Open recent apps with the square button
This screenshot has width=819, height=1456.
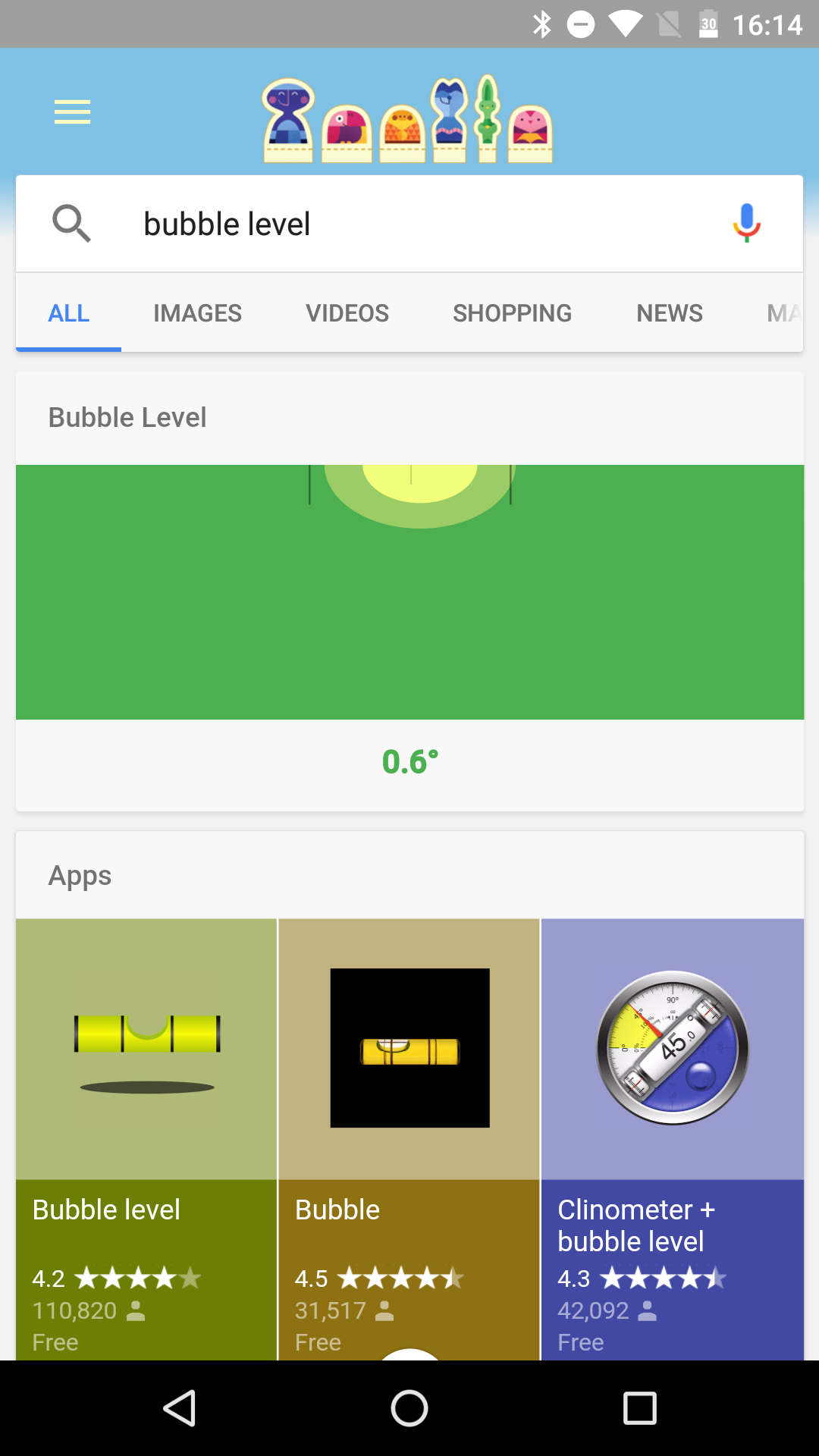click(639, 1408)
